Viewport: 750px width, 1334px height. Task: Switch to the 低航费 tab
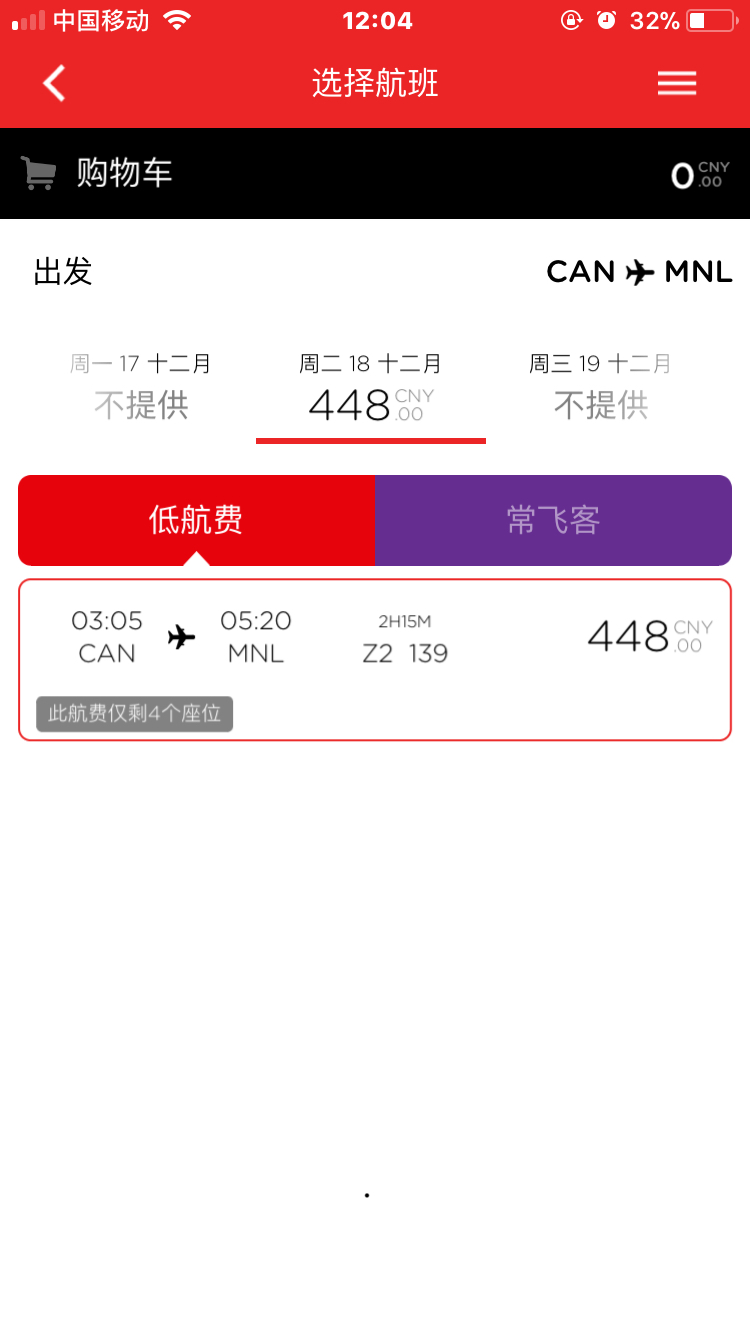[196, 520]
